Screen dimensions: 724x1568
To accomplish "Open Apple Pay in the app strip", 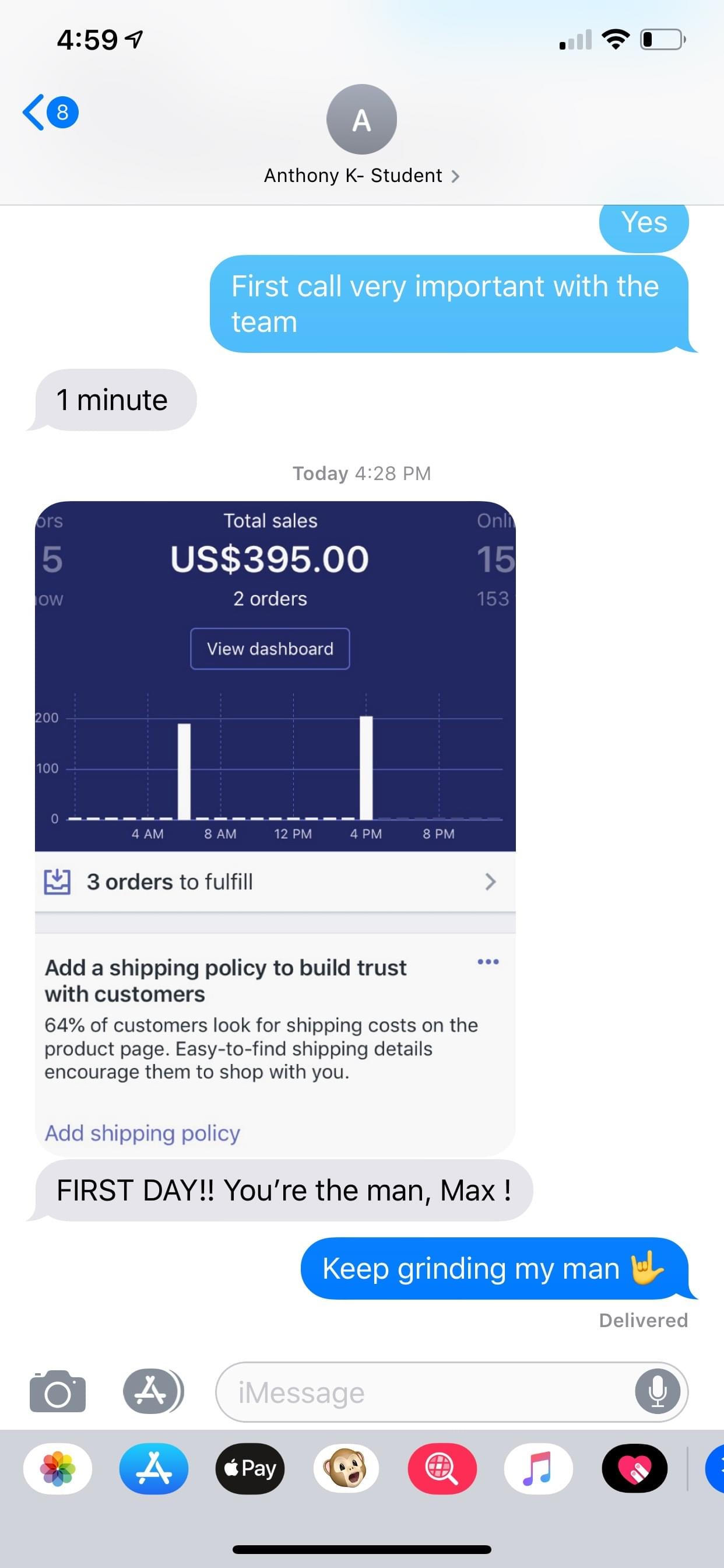I will click(x=250, y=1468).
